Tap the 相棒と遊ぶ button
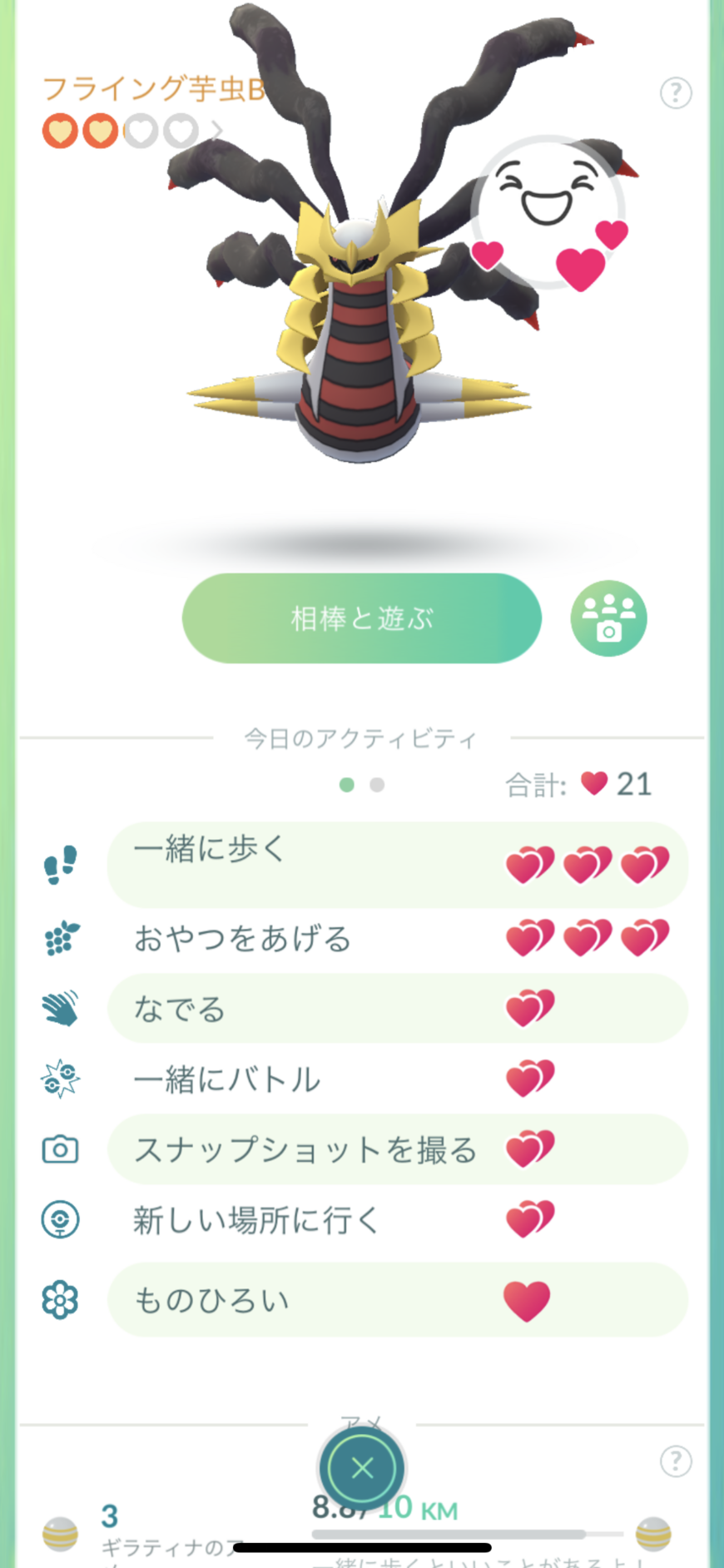Image resolution: width=724 pixels, height=1568 pixels. click(x=361, y=618)
